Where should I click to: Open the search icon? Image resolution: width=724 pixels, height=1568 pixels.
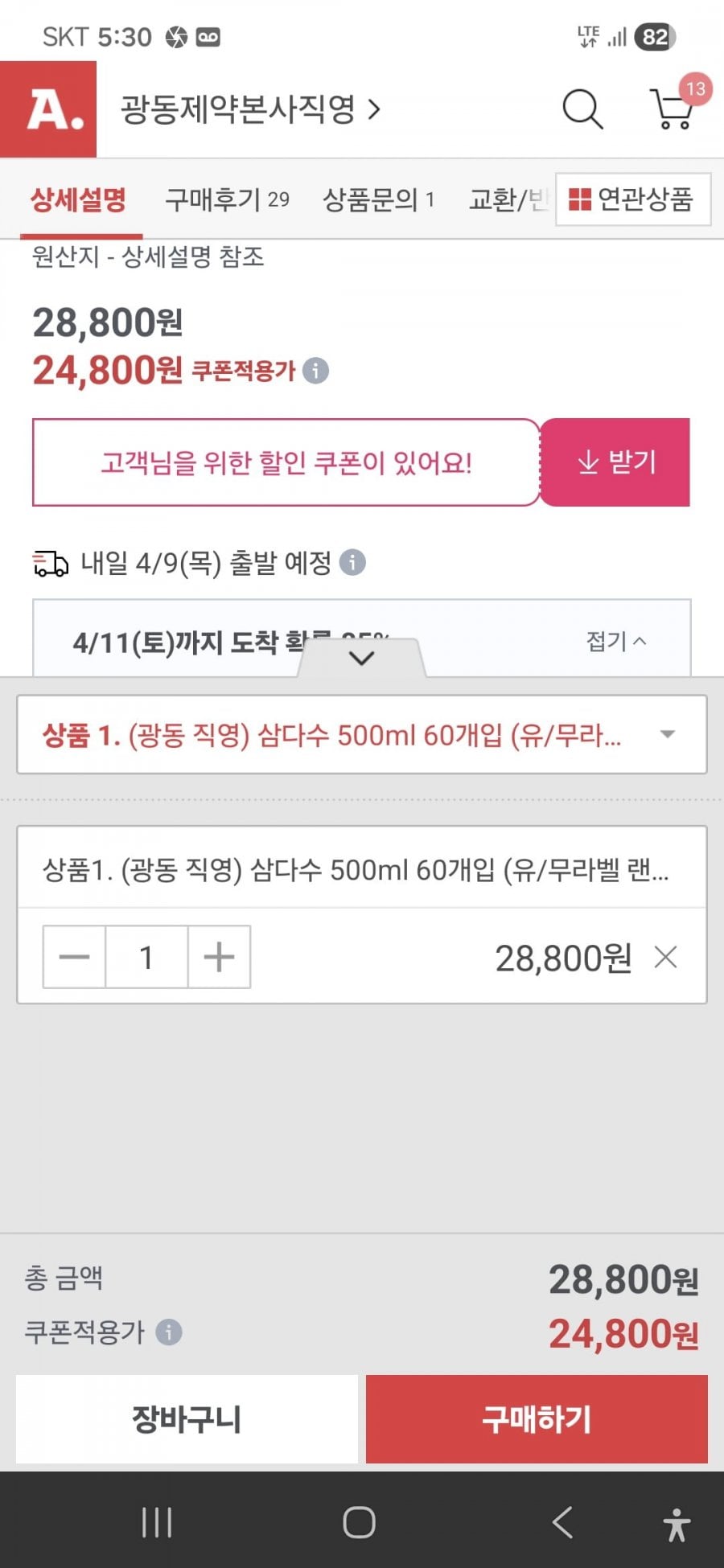point(582,109)
